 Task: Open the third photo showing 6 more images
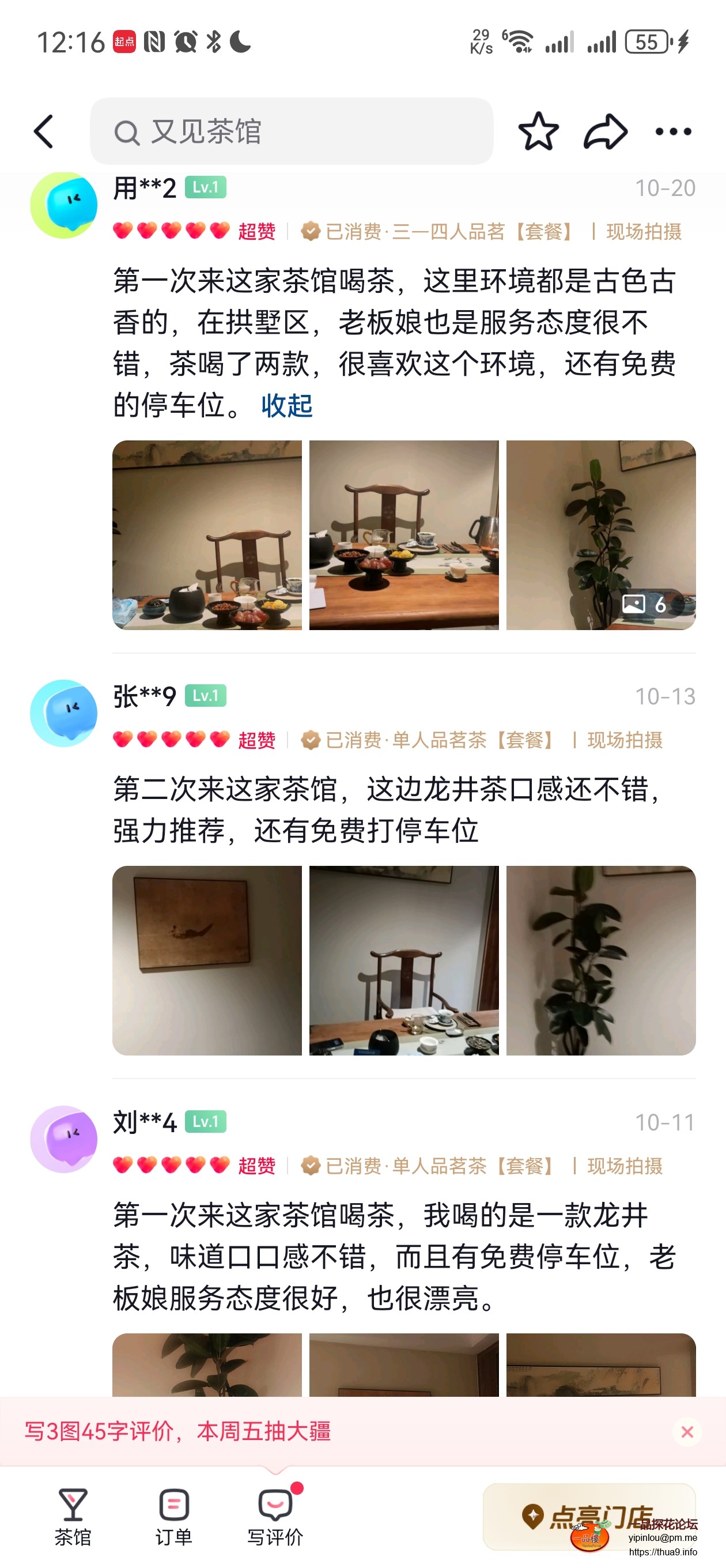600,534
